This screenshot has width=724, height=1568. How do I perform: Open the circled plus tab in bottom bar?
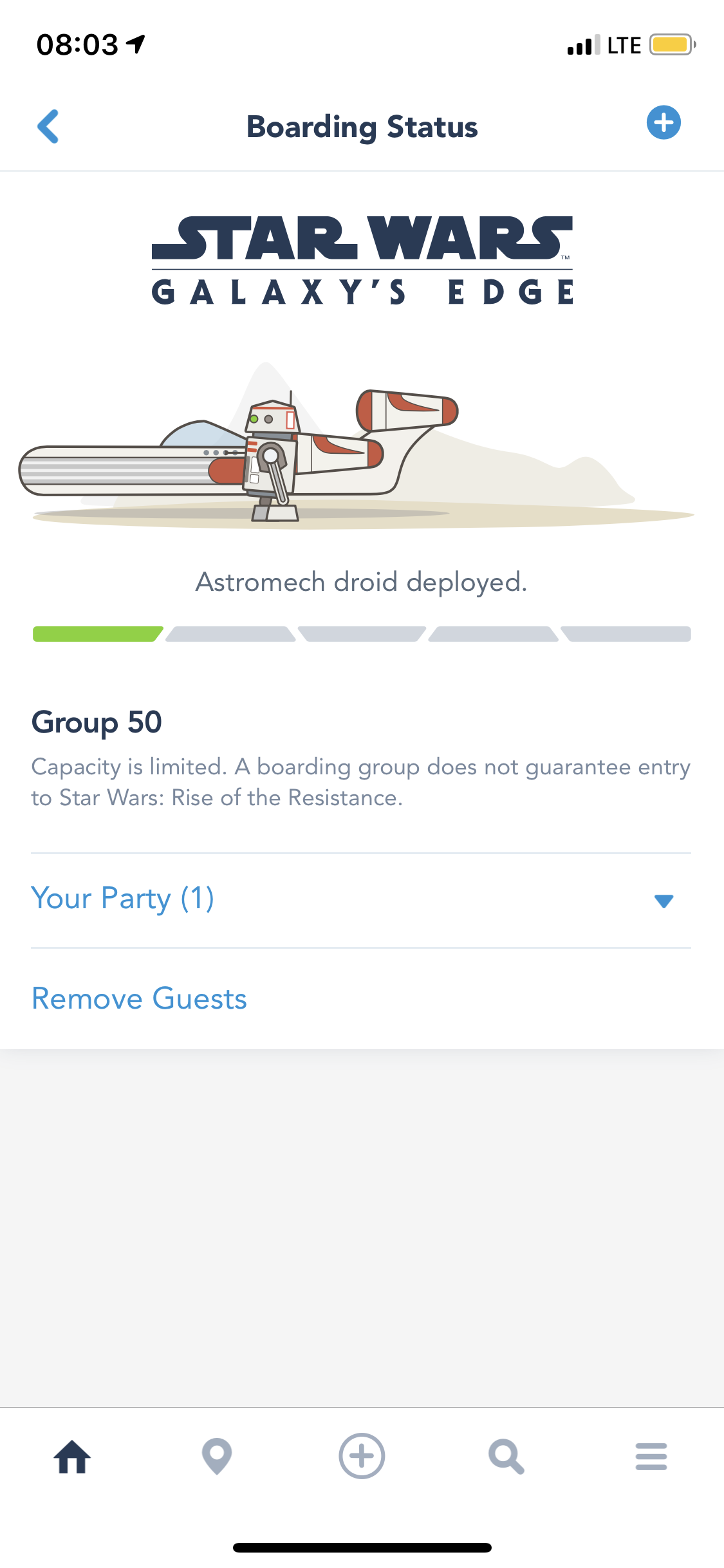[x=362, y=1456]
